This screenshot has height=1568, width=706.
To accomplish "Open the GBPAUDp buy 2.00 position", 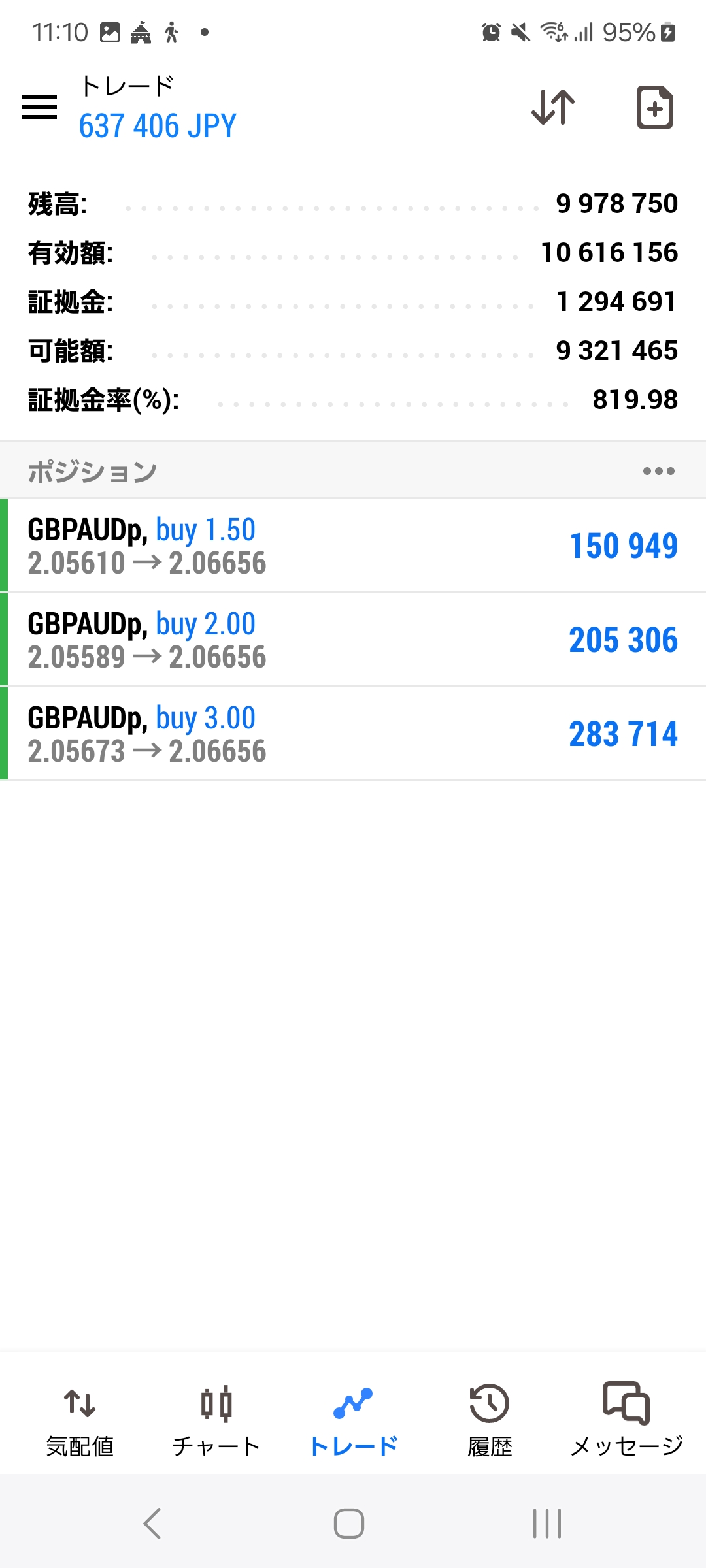I will pos(353,640).
